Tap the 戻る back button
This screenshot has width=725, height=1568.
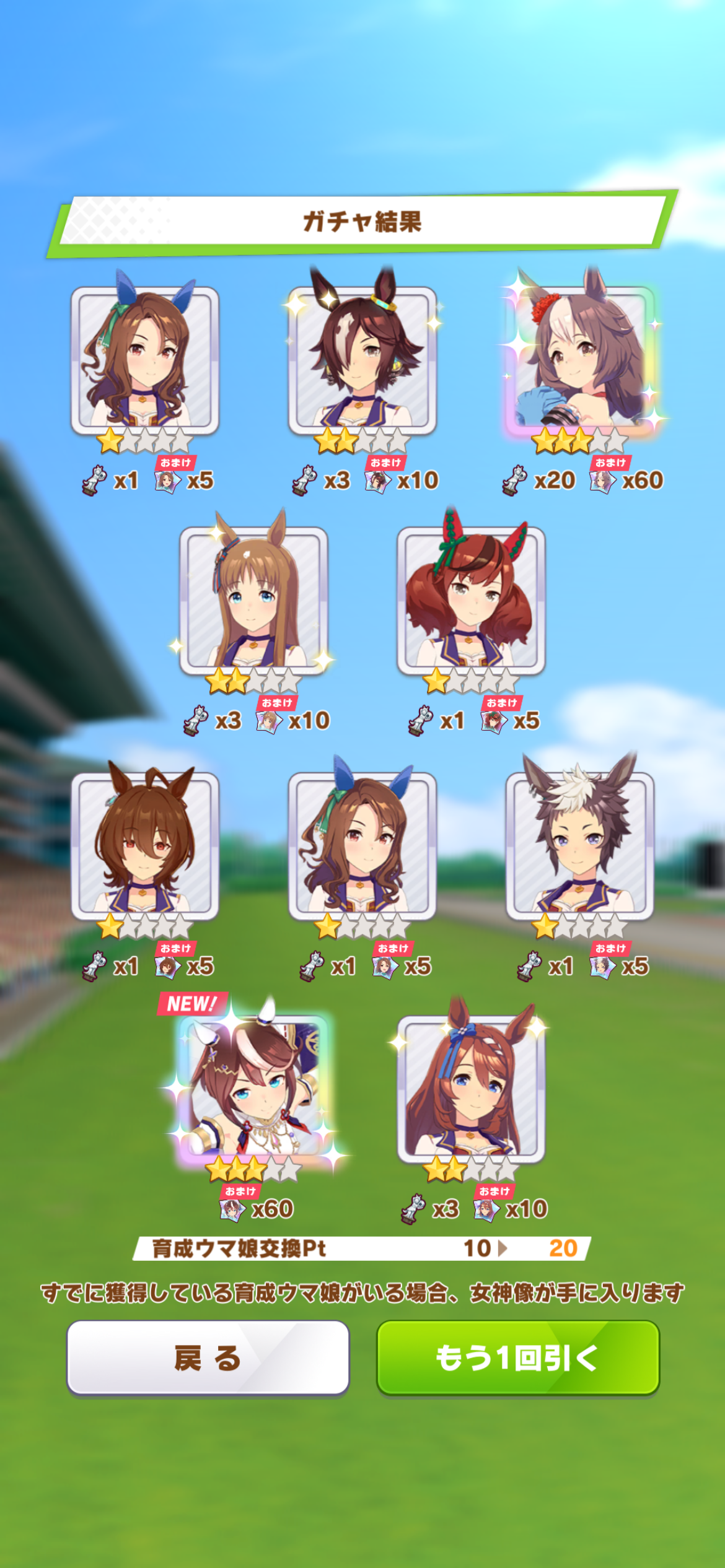[x=208, y=1357]
